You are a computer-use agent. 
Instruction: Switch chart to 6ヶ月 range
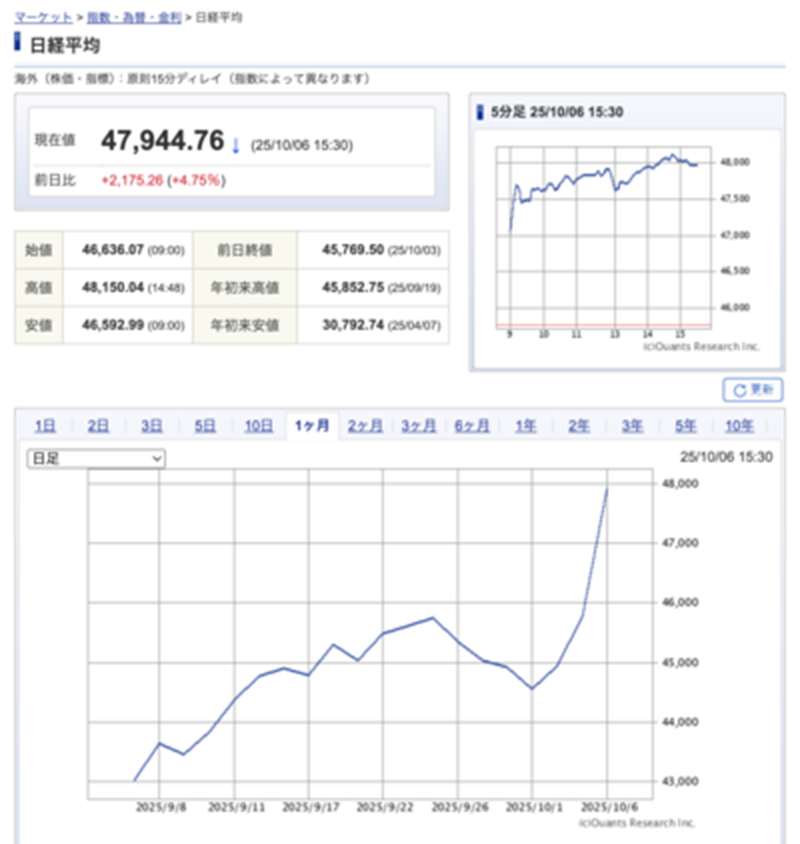pyautogui.click(x=472, y=426)
